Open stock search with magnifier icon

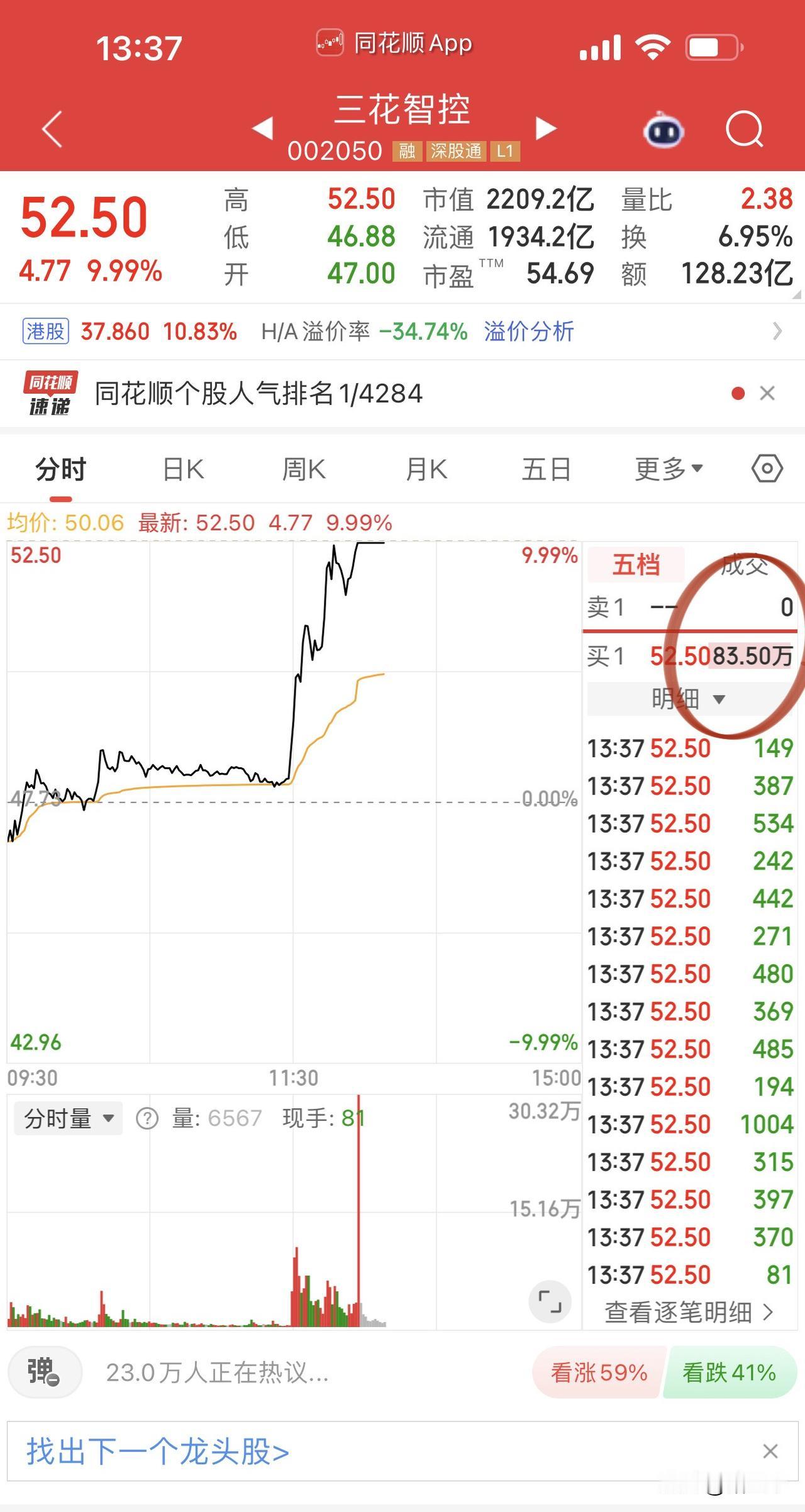point(744,130)
